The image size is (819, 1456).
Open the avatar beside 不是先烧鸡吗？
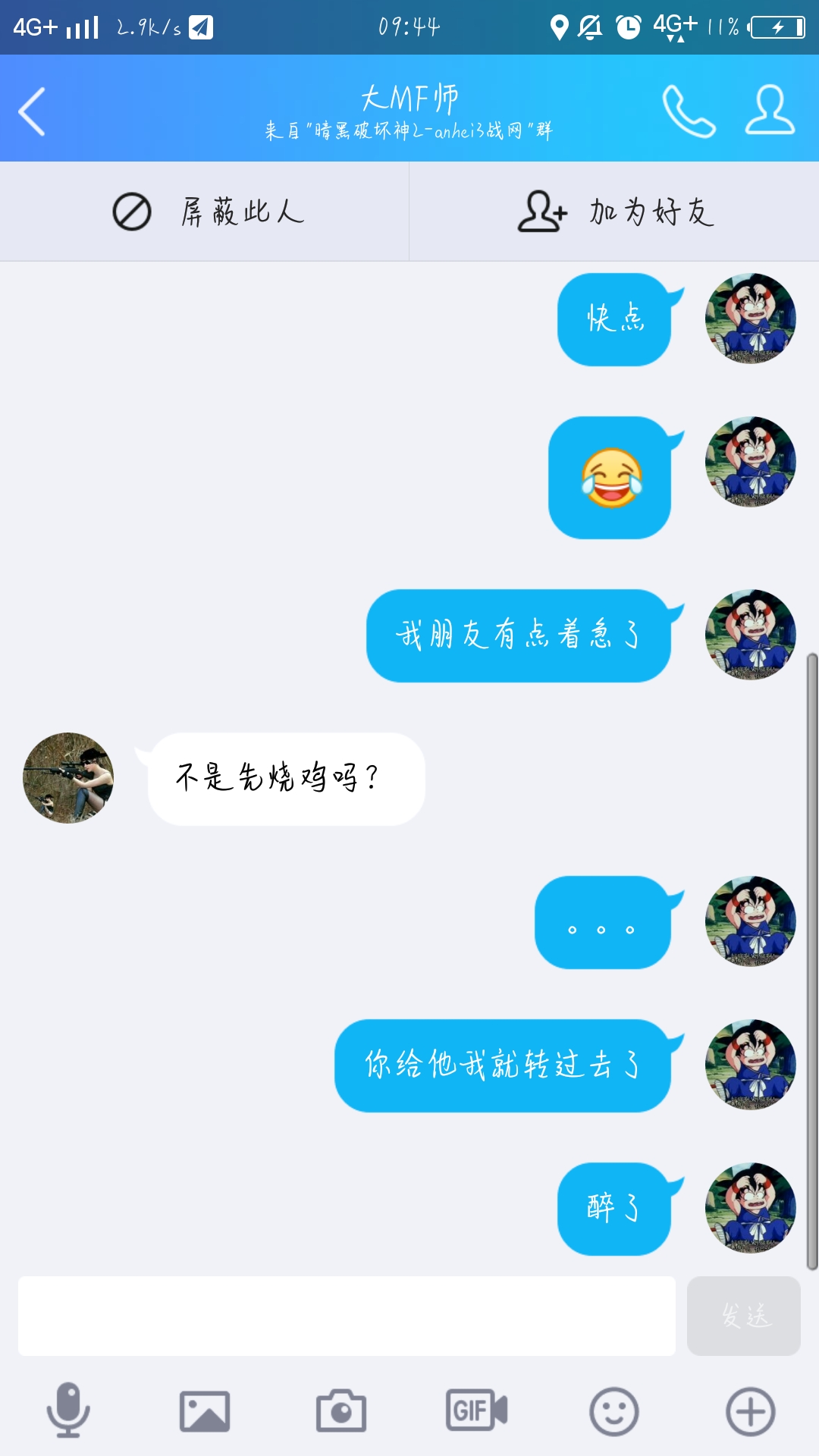(68, 778)
